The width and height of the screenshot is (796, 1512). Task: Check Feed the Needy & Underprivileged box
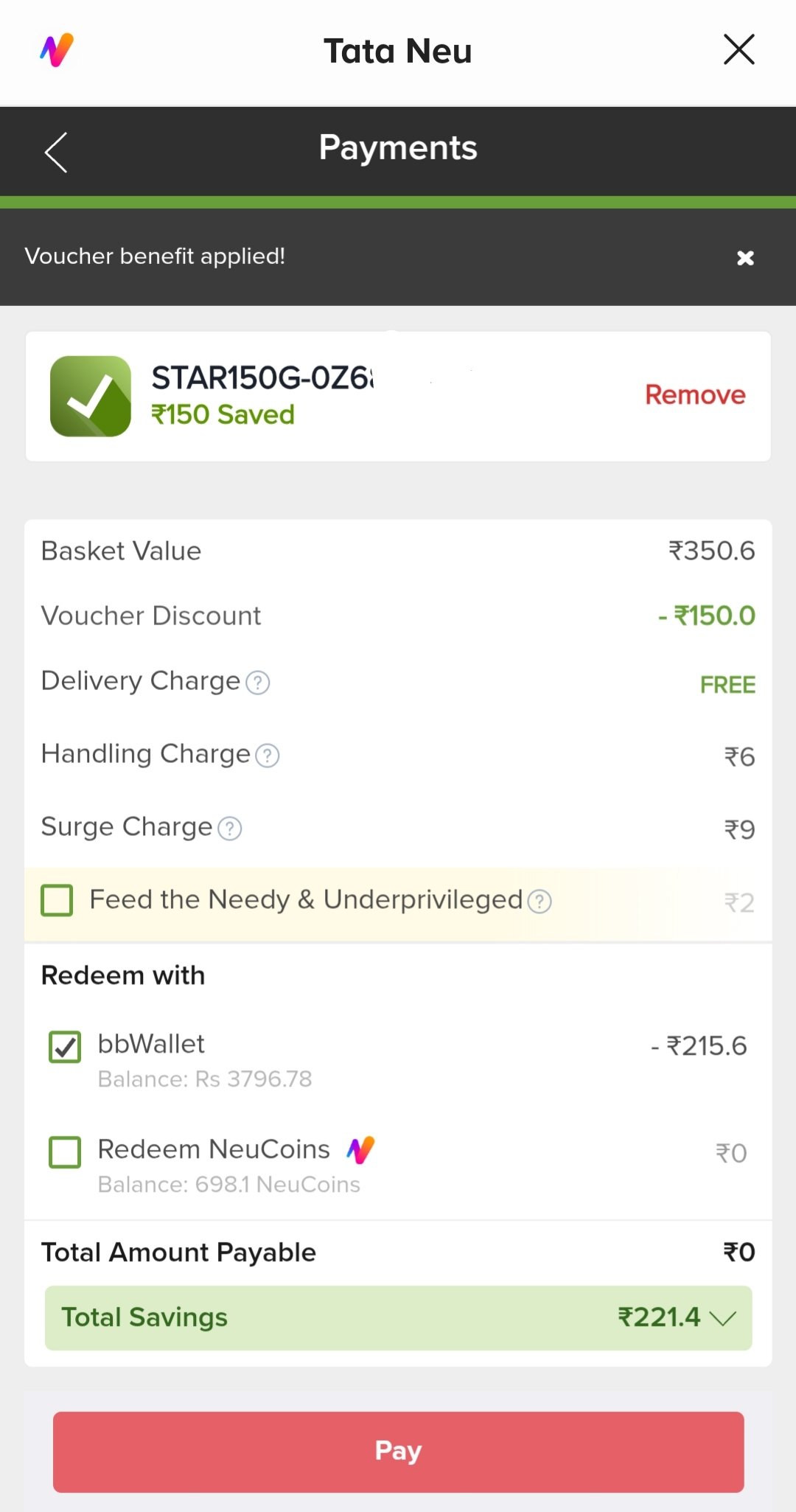point(57,900)
